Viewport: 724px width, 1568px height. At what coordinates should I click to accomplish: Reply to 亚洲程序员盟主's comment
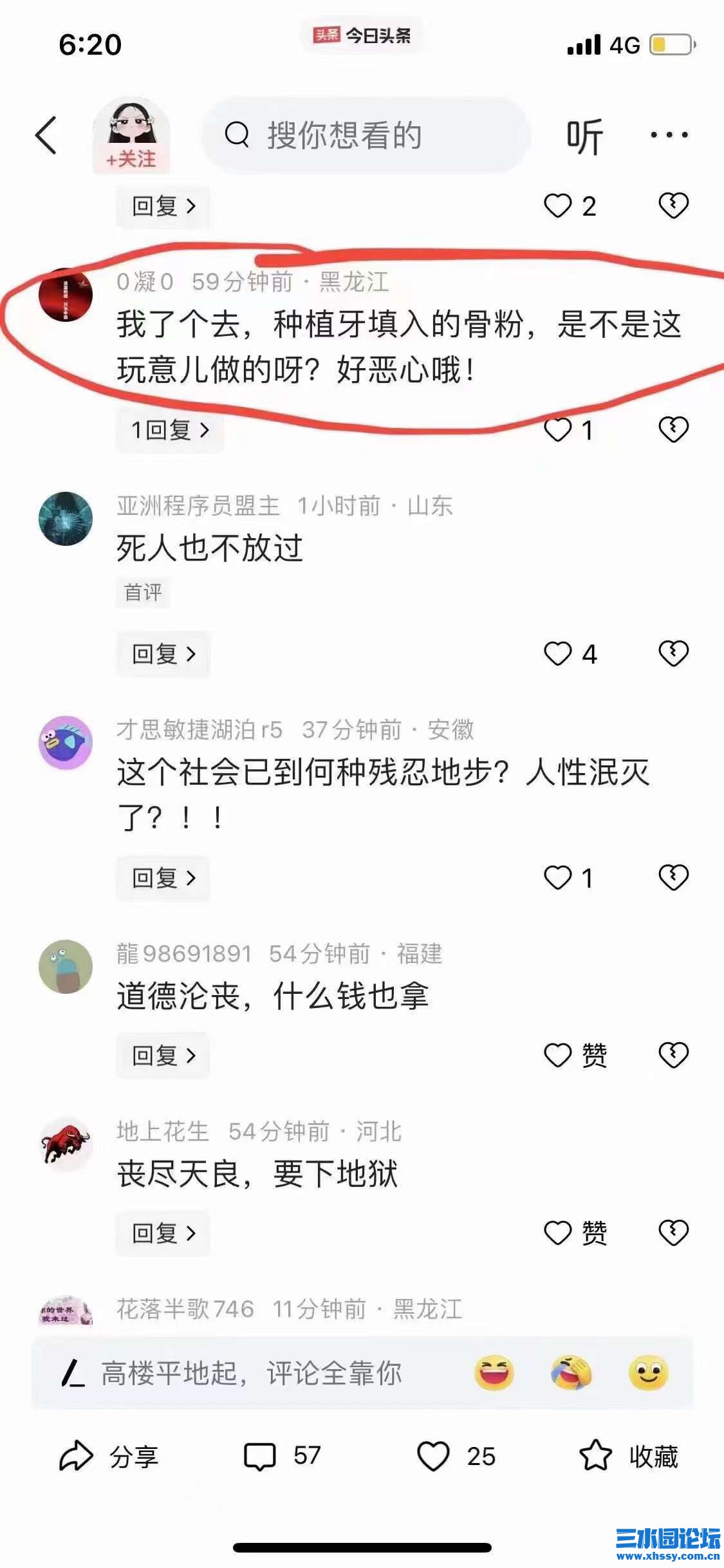(163, 654)
